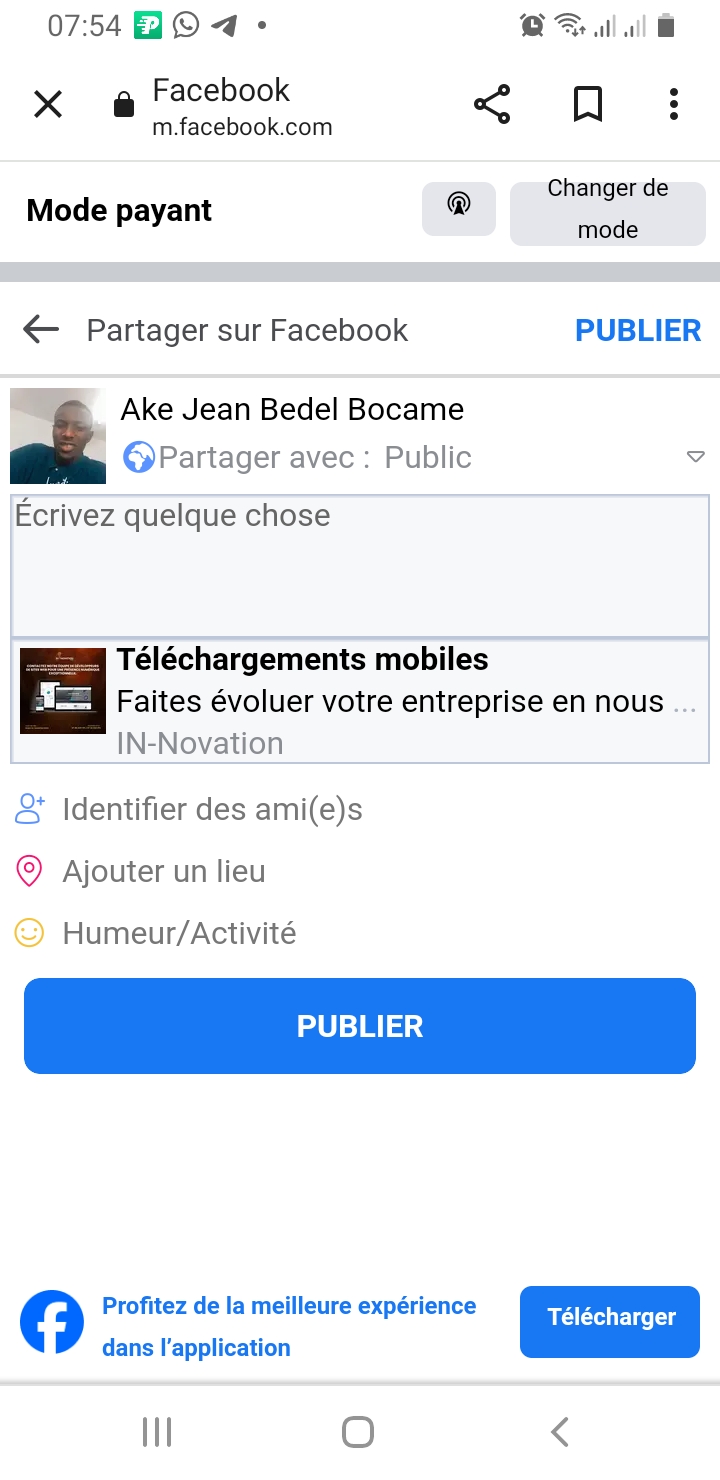
Task: Tap Changer de mode
Action: [x=607, y=209]
